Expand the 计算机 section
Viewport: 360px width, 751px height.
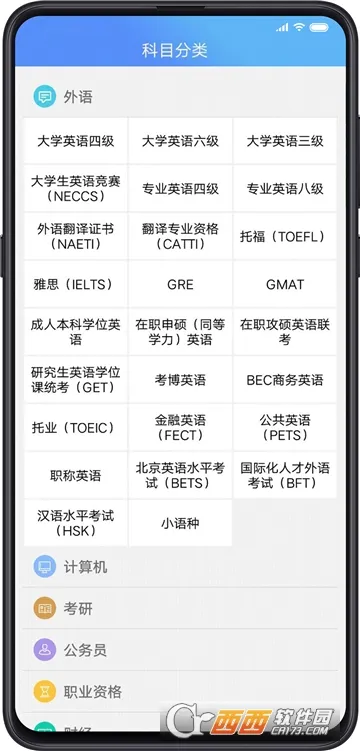[180, 567]
